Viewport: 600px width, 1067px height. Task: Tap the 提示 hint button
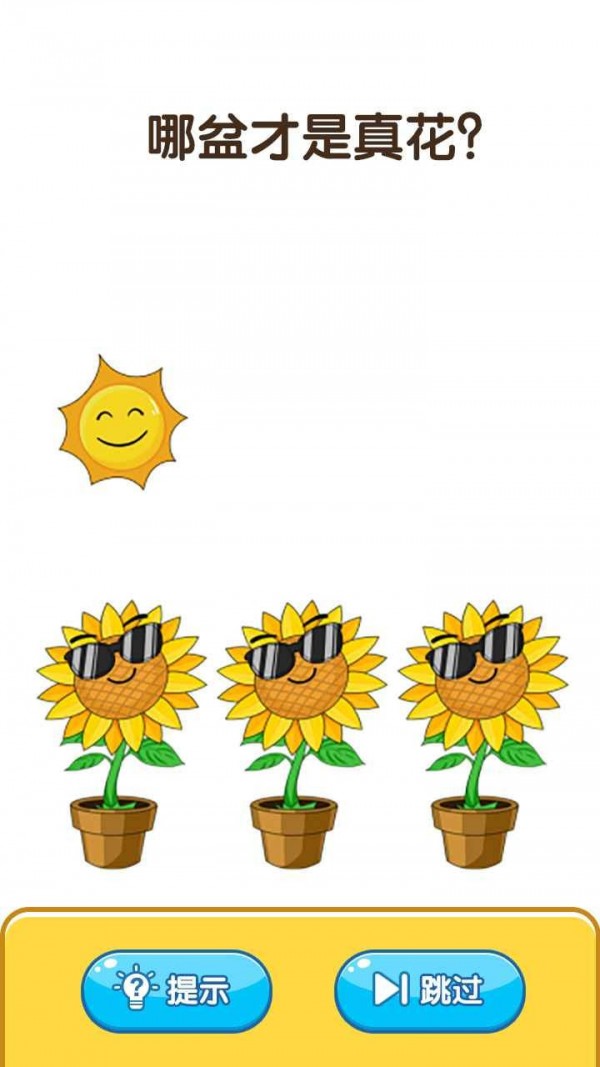click(176, 990)
